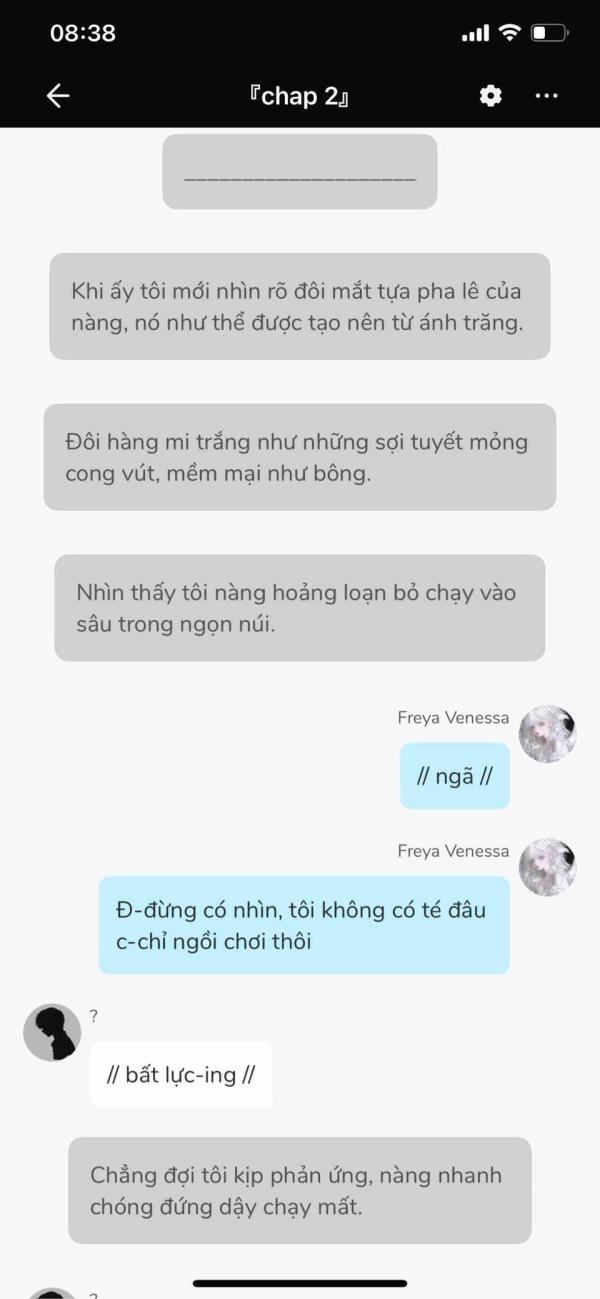Go back using the arrow icon

(58, 95)
